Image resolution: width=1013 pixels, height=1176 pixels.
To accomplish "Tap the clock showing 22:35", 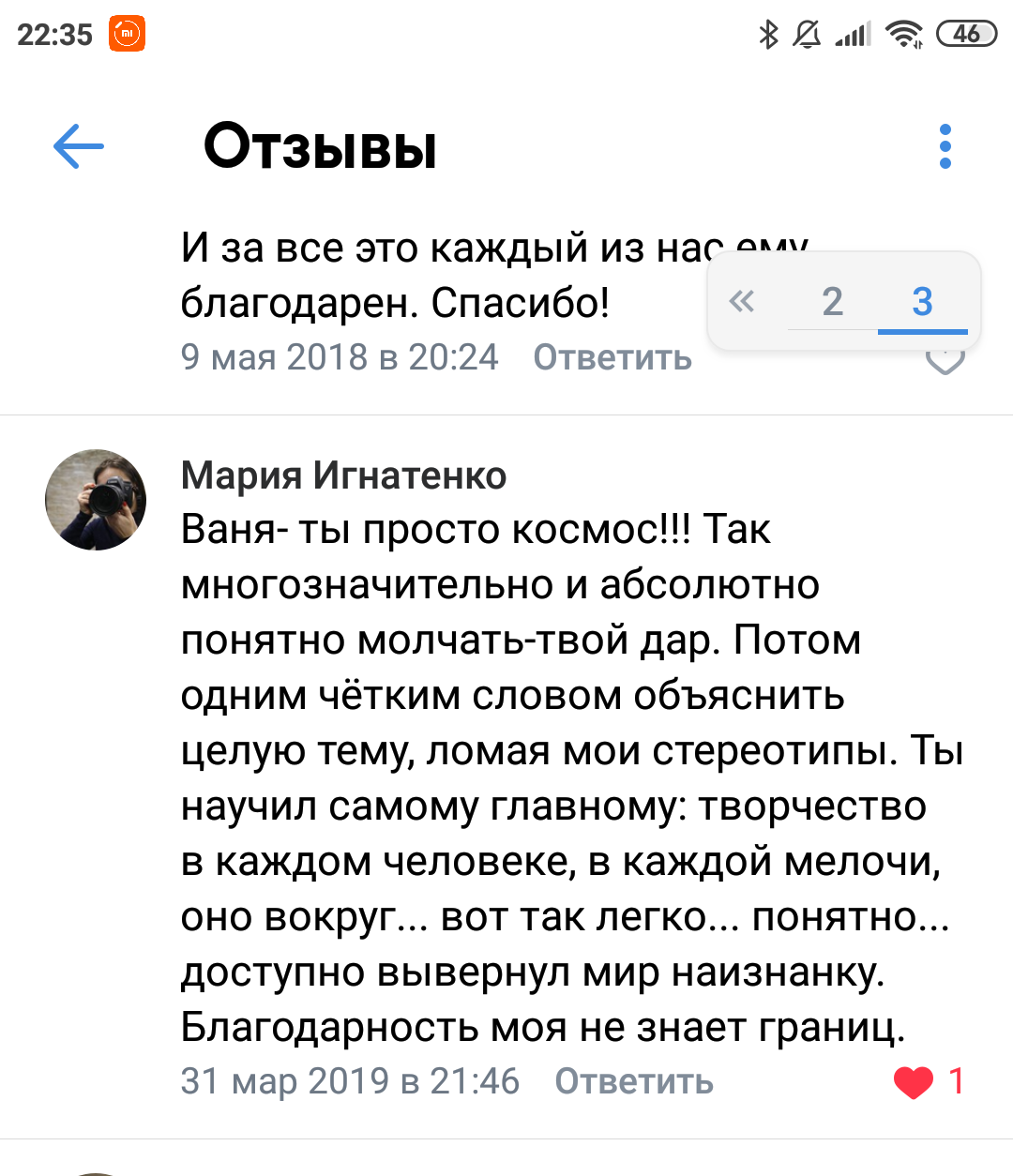I will [x=53, y=34].
